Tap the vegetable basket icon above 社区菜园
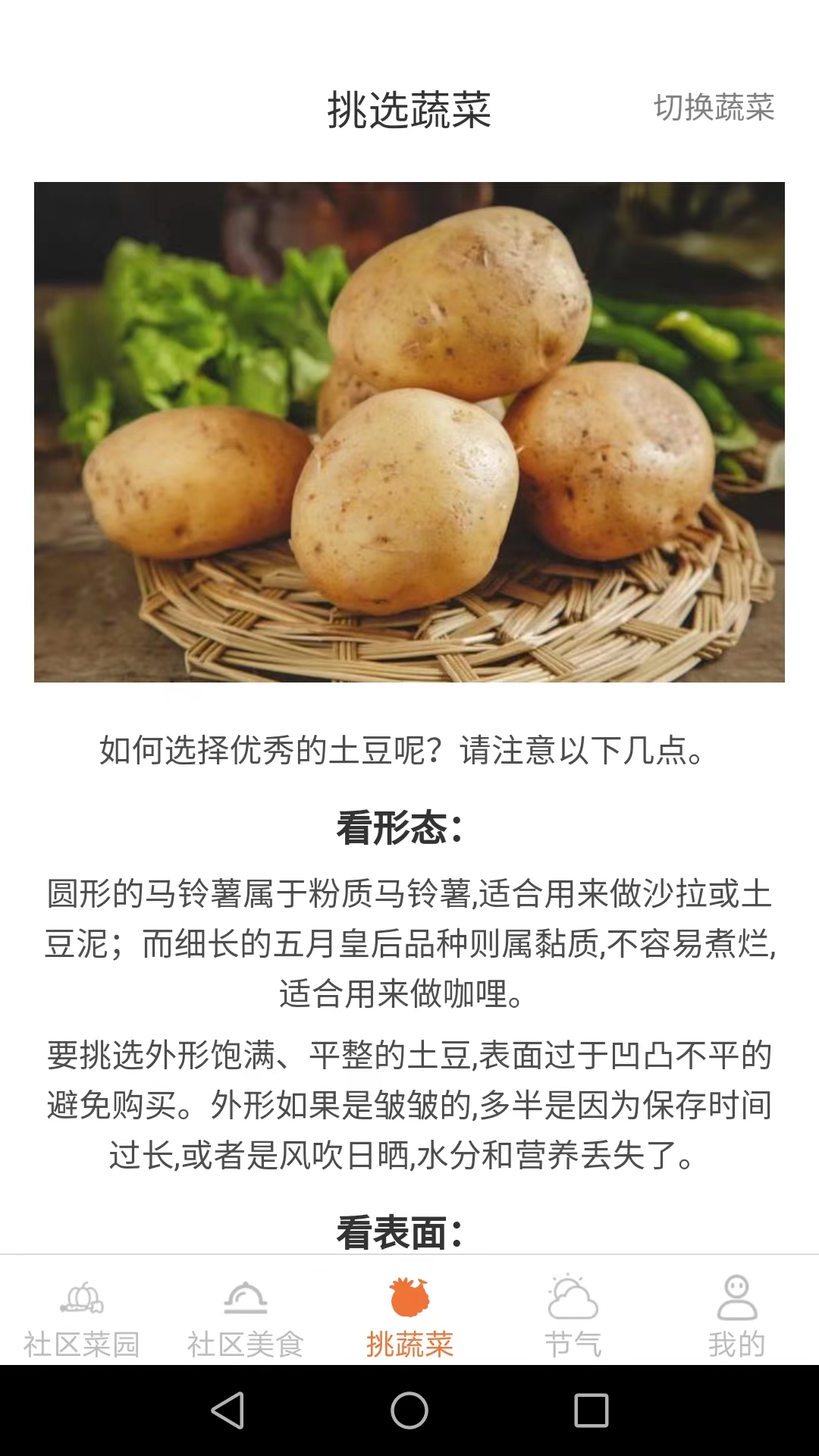The width and height of the screenshot is (819, 1456). click(x=80, y=1298)
